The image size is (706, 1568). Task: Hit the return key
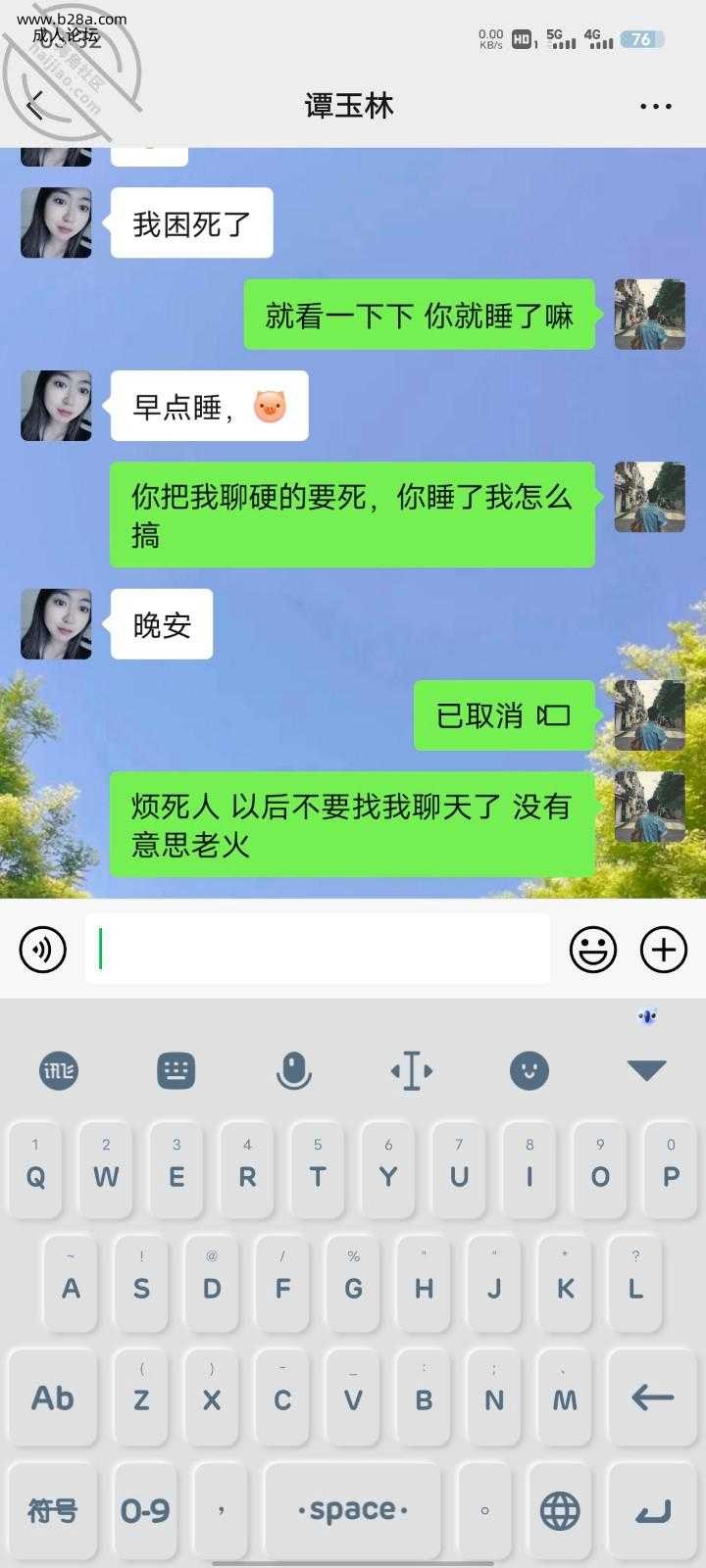[652, 1511]
